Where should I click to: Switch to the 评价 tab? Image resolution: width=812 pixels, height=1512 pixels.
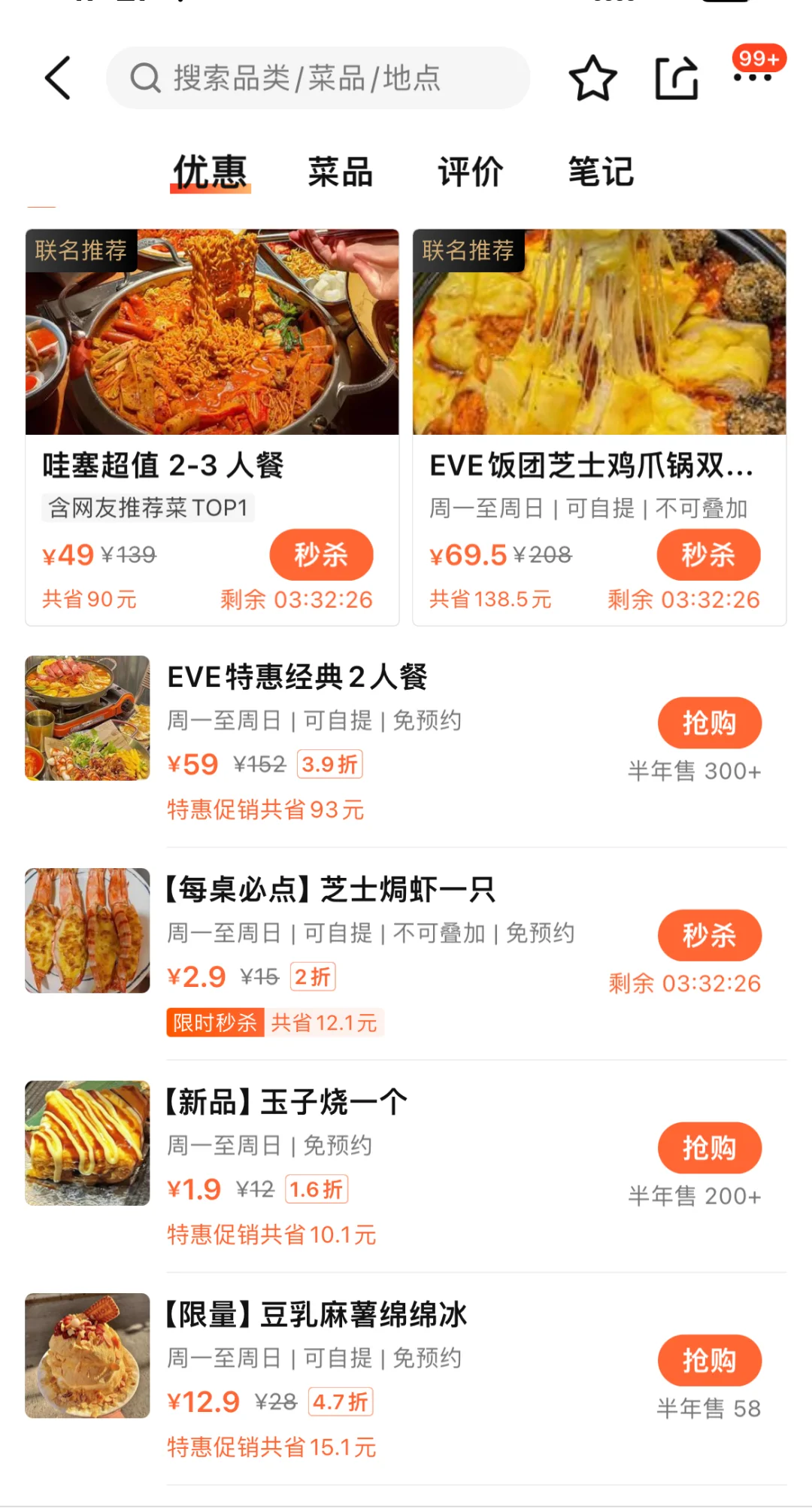click(471, 172)
